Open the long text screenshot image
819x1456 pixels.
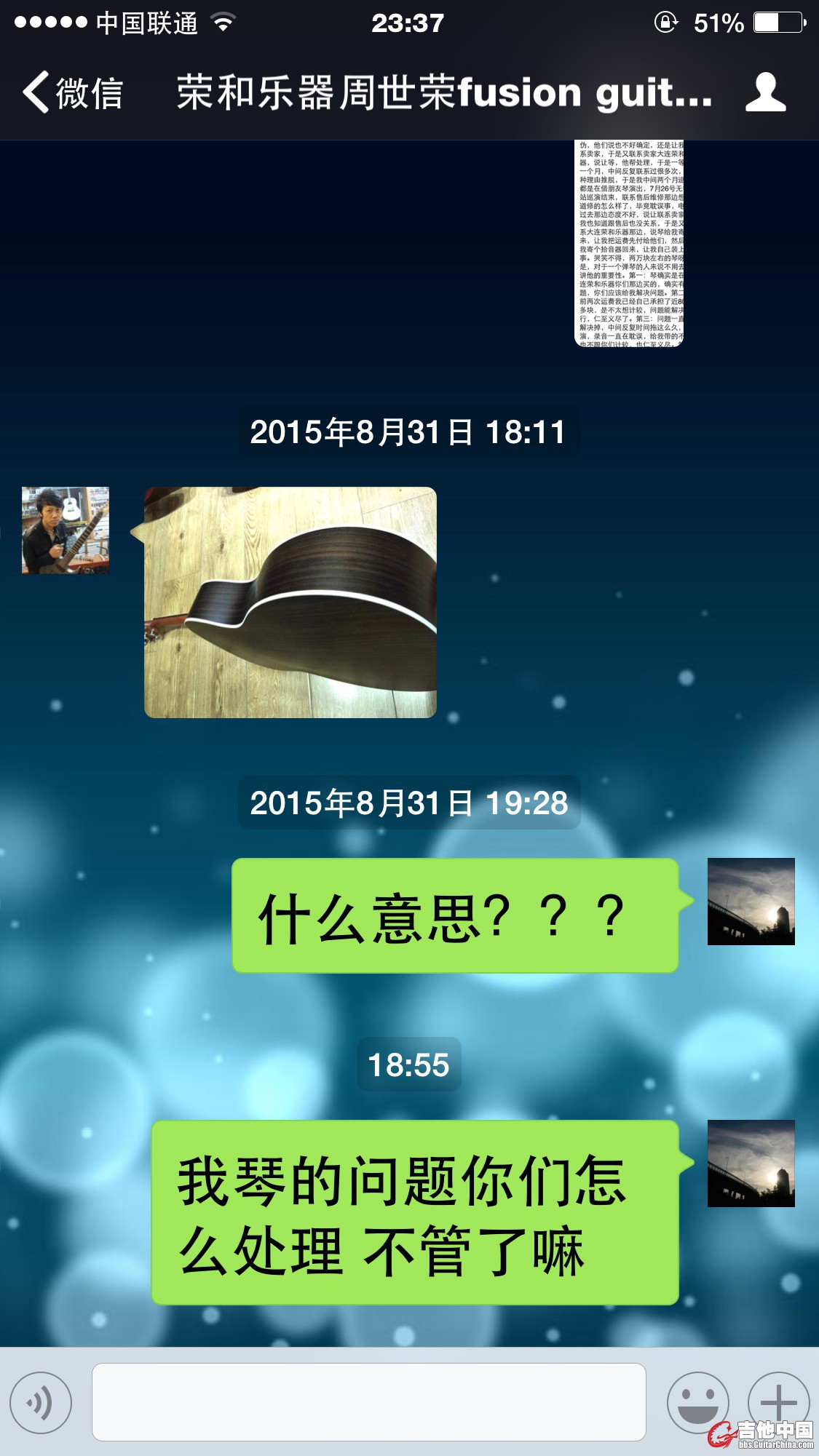(x=629, y=242)
